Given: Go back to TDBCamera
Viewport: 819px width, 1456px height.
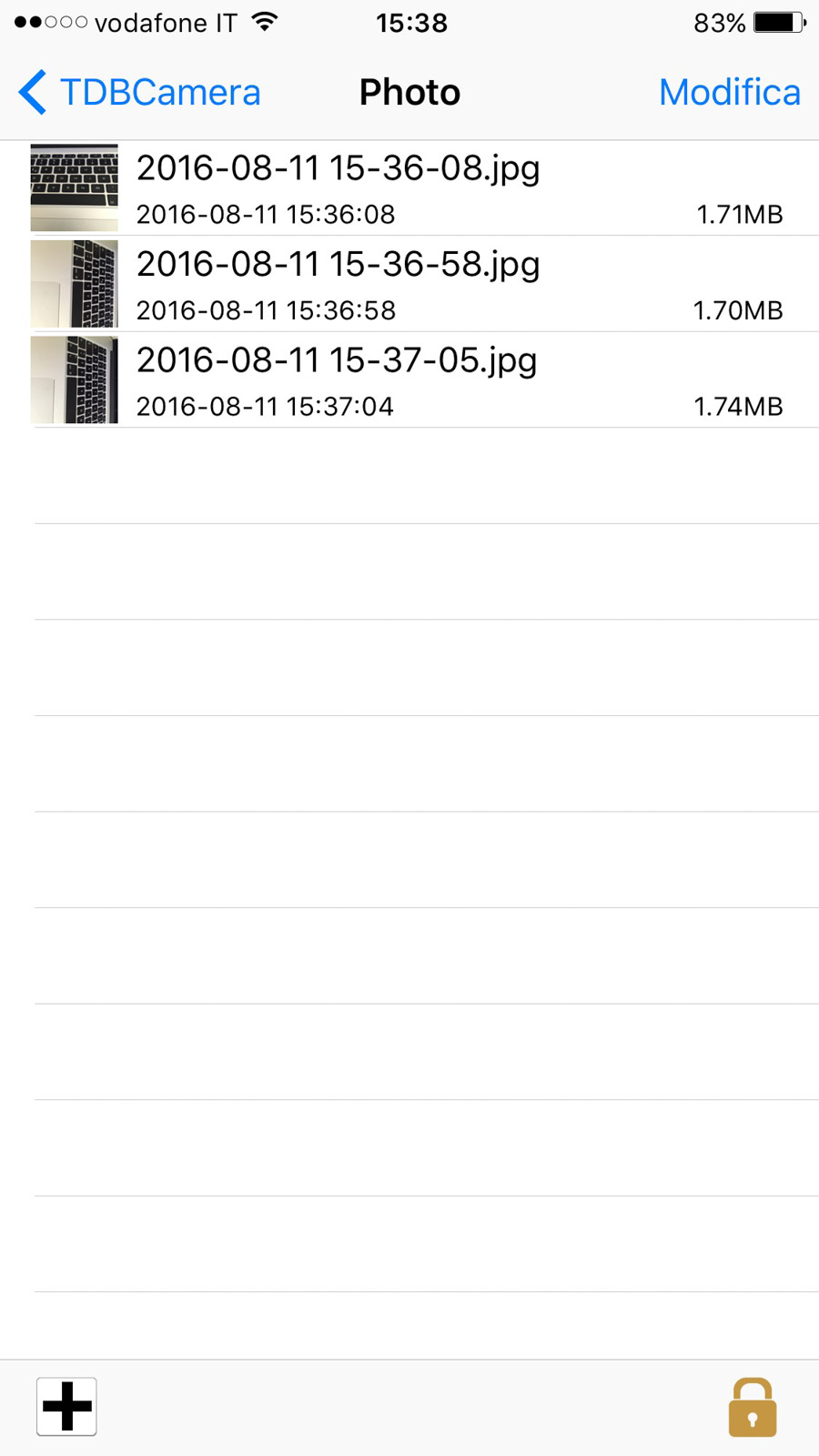Looking at the screenshot, I should (x=139, y=93).
